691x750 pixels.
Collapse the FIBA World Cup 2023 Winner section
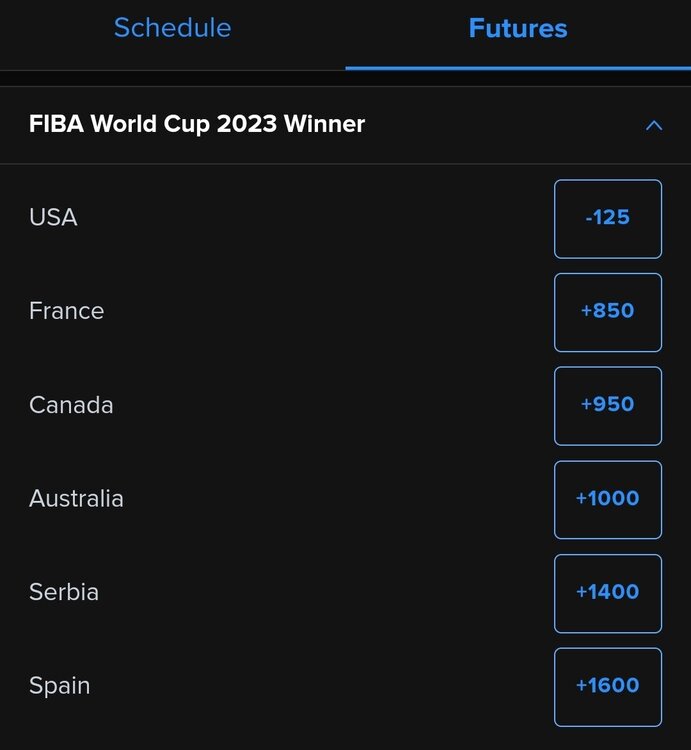(654, 125)
